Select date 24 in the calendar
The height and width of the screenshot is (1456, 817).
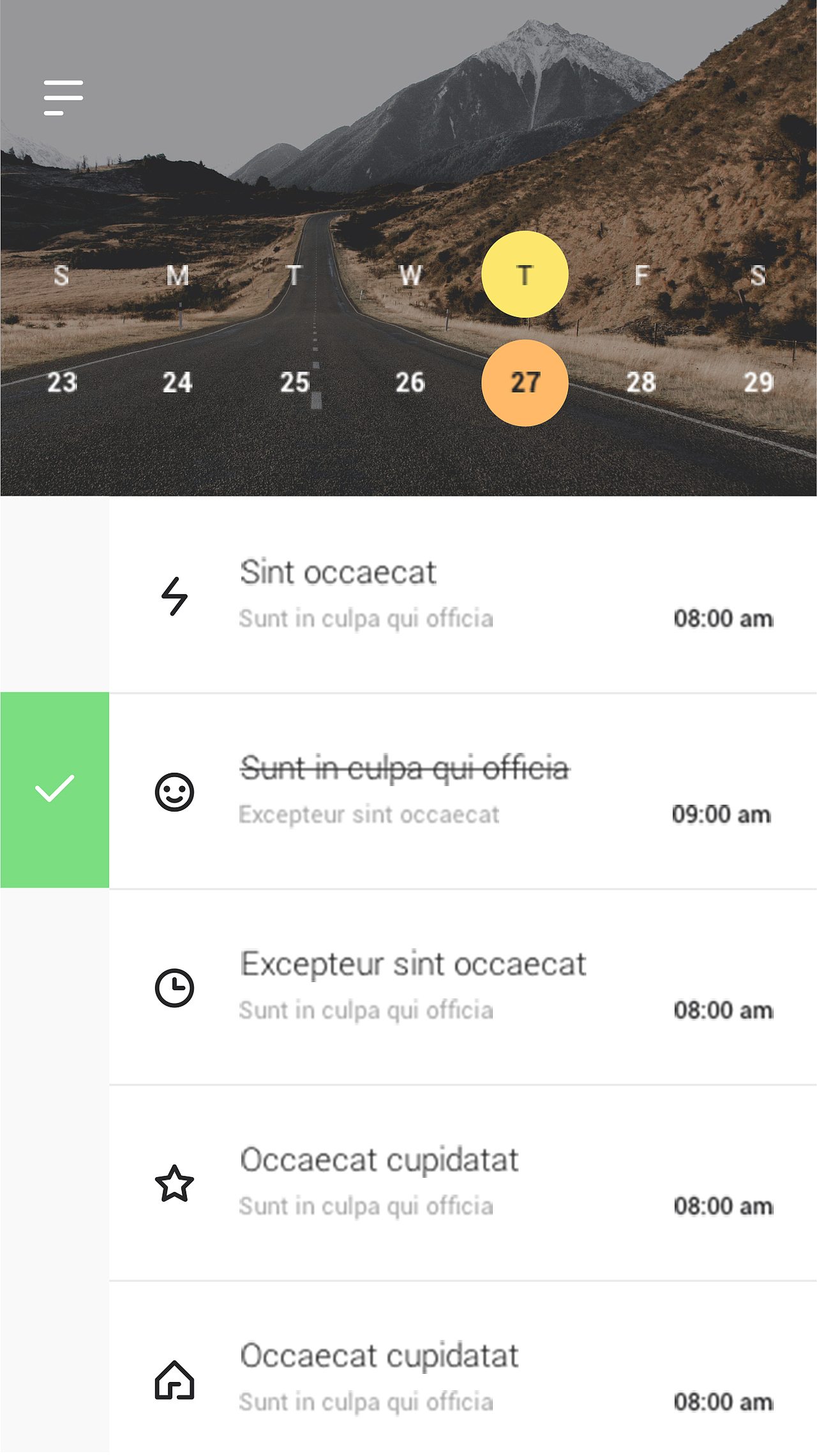coord(177,382)
